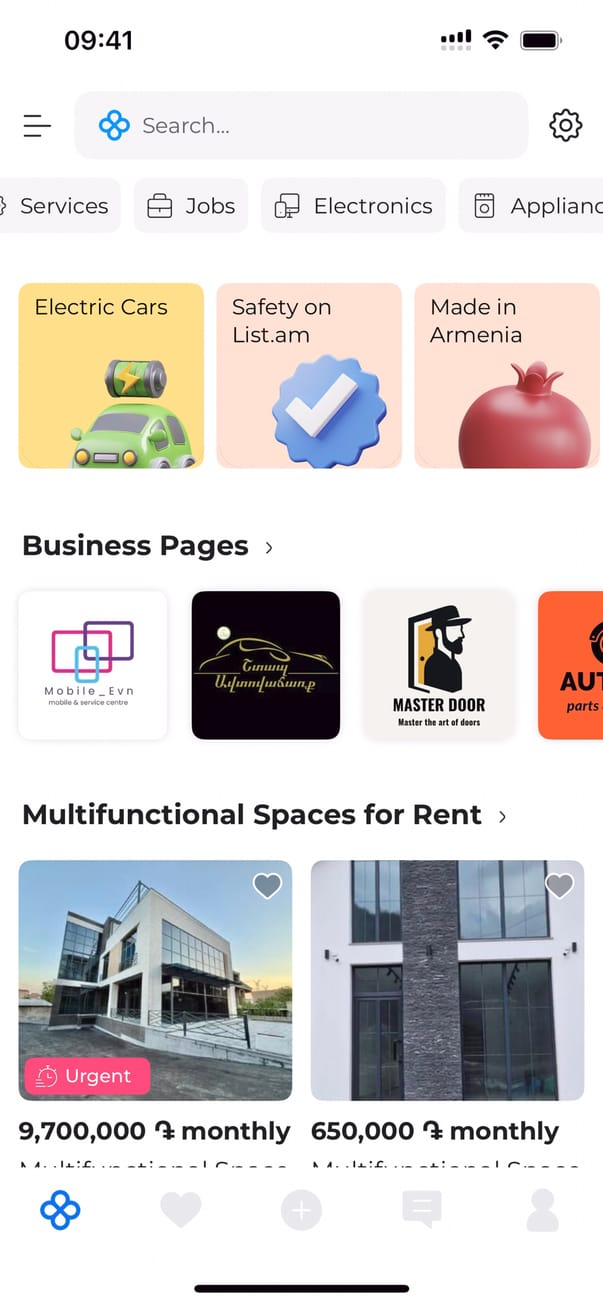
Task: Select the Electronics category chip
Action: click(354, 206)
